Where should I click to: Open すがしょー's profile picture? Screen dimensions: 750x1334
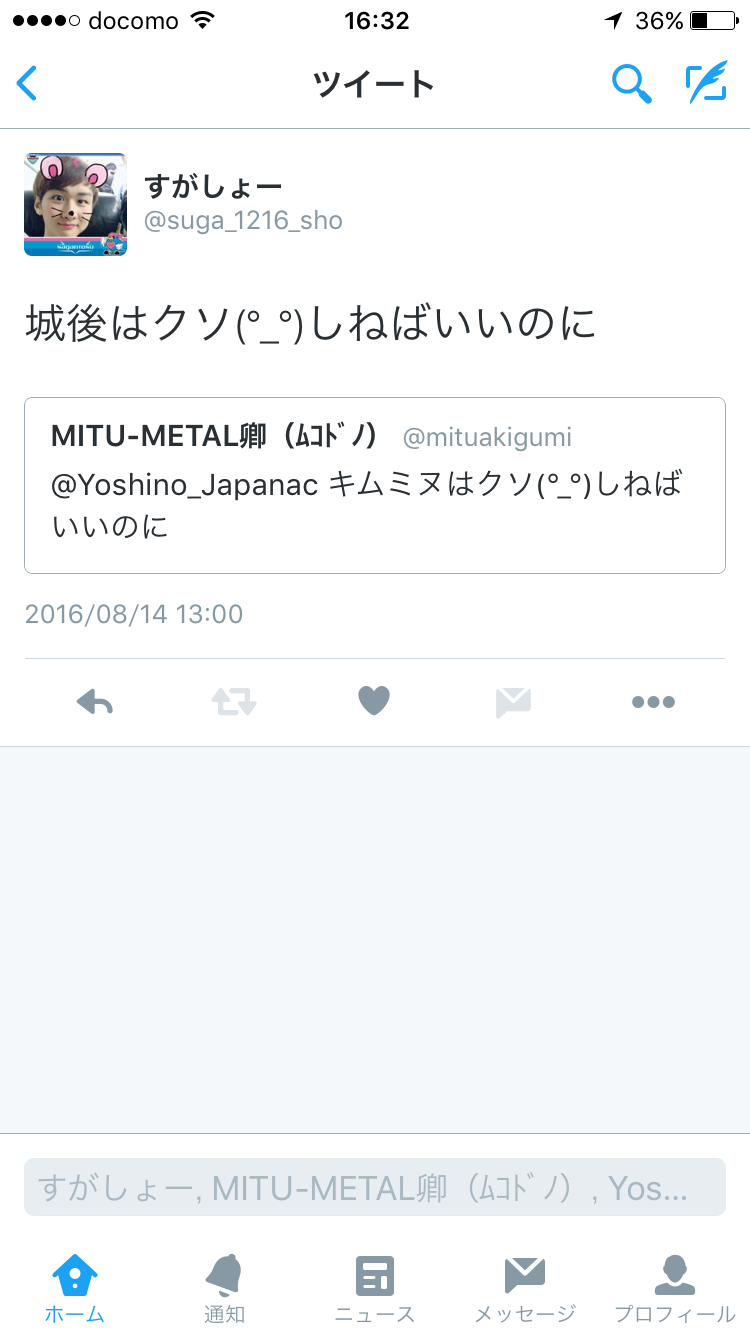point(75,205)
